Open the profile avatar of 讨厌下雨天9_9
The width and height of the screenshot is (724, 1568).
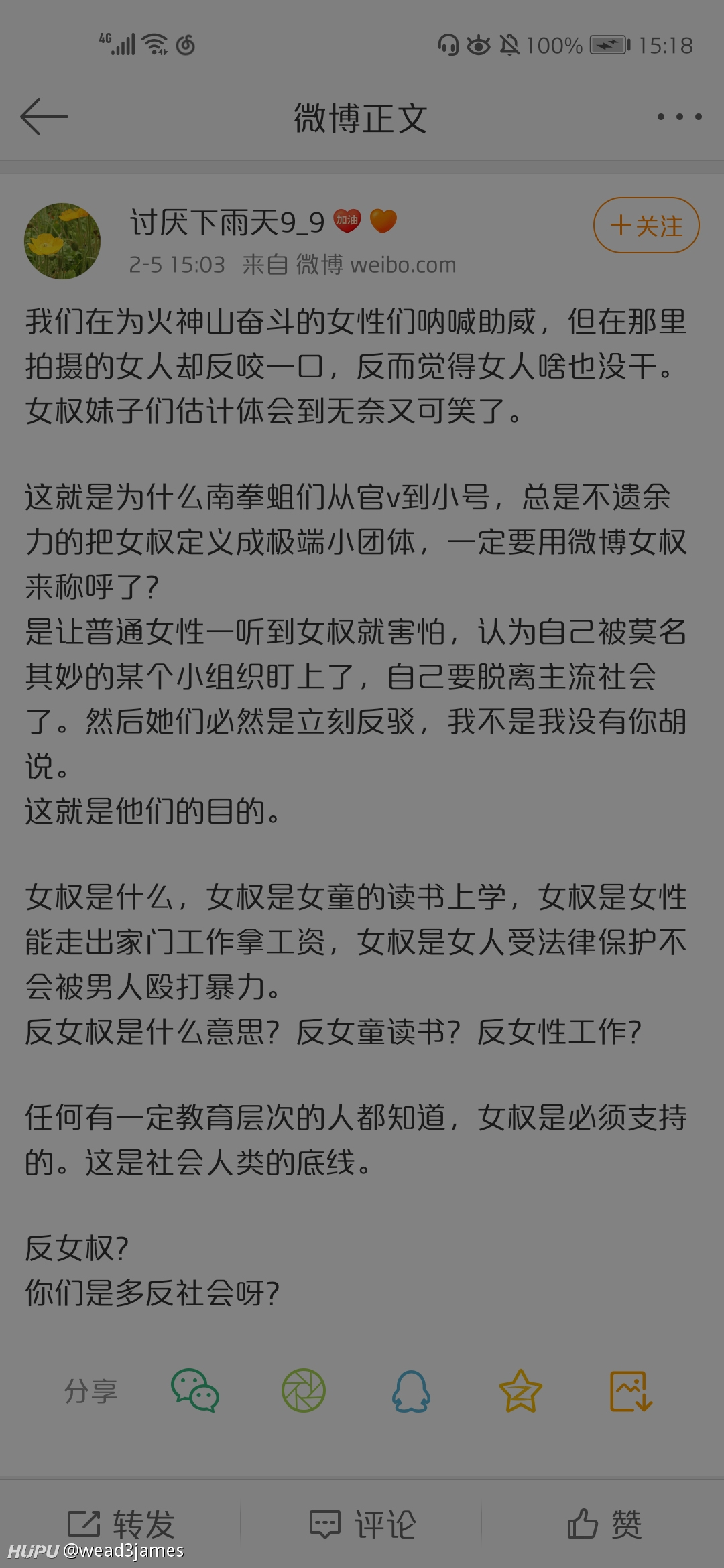tap(62, 241)
